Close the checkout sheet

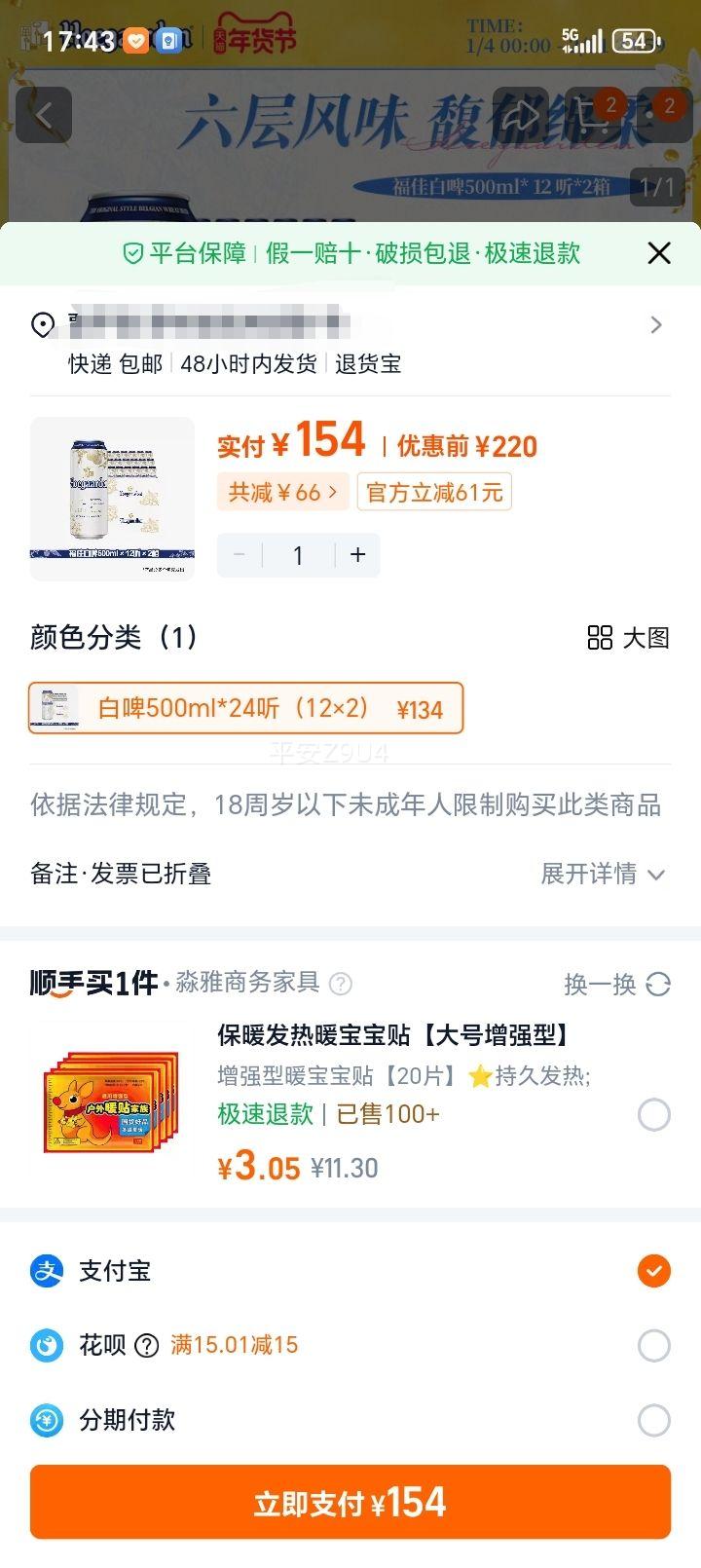(659, 253)
